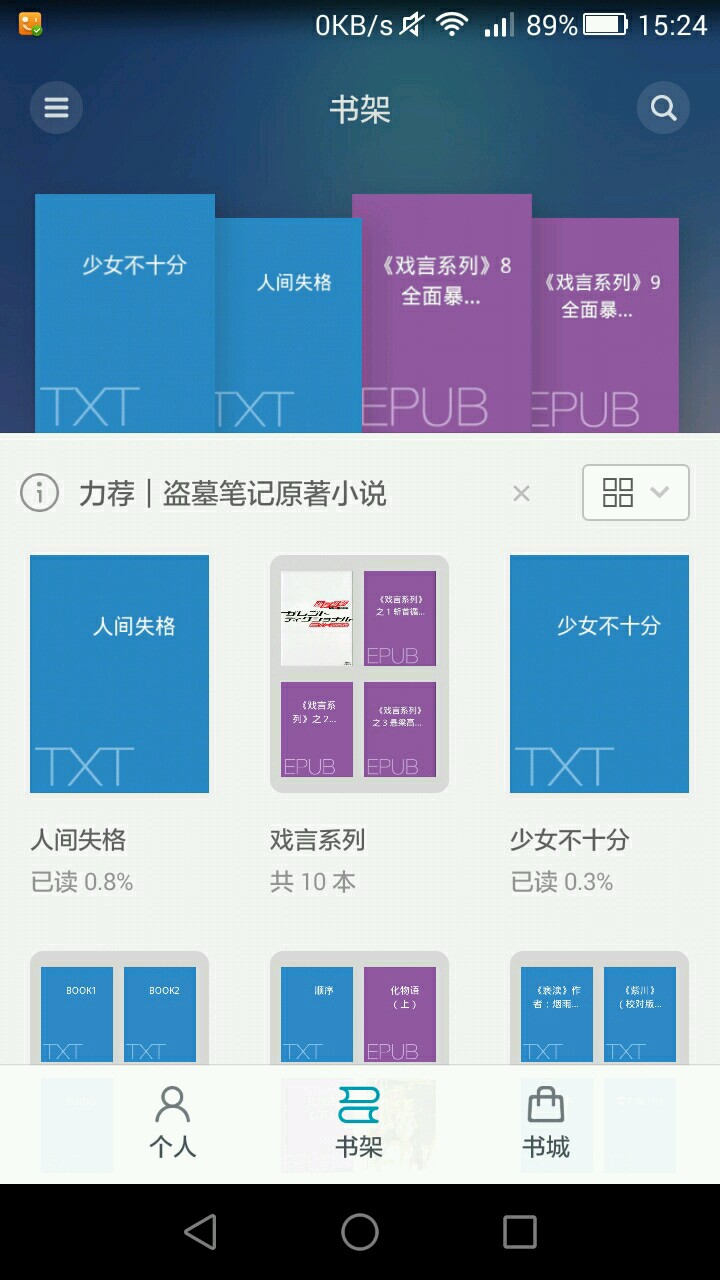
Task: Tap the system back button
Action: [x=200, y=1232]
